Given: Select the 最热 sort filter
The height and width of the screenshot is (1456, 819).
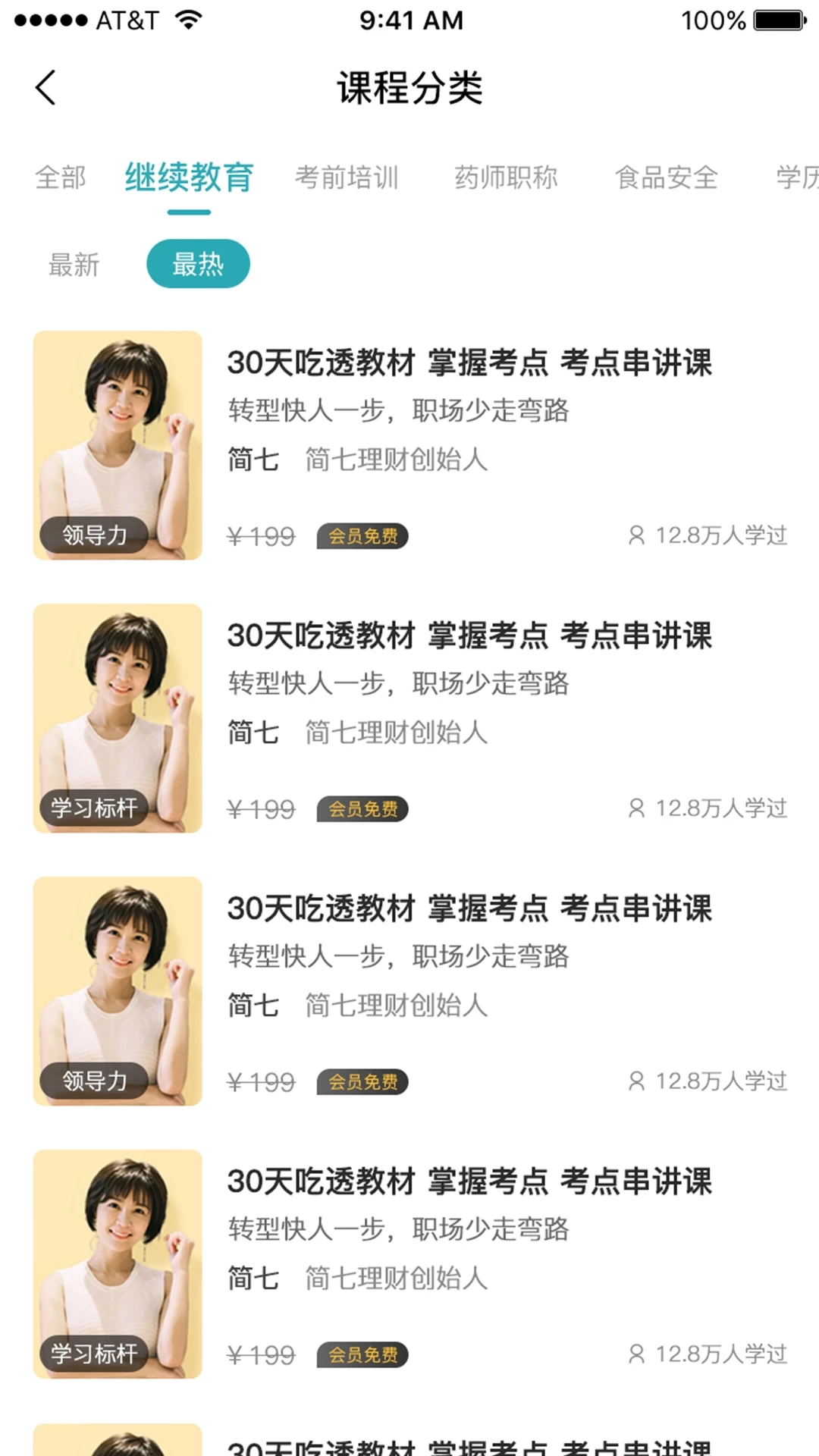Looking at the screenshot, I should click(x=198, y=263).
